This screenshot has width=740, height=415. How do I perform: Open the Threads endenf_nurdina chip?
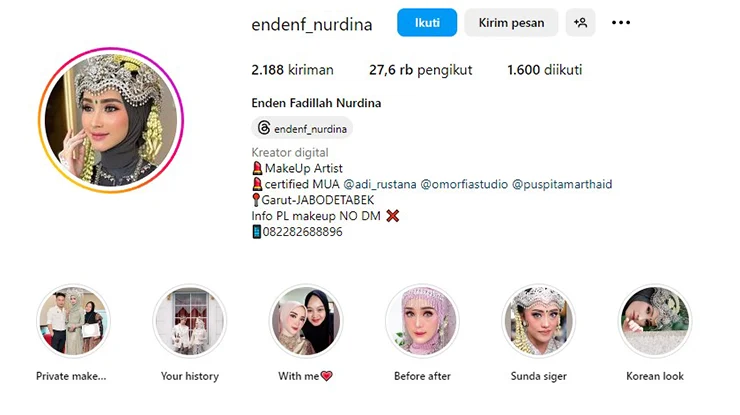coord(302,128)
